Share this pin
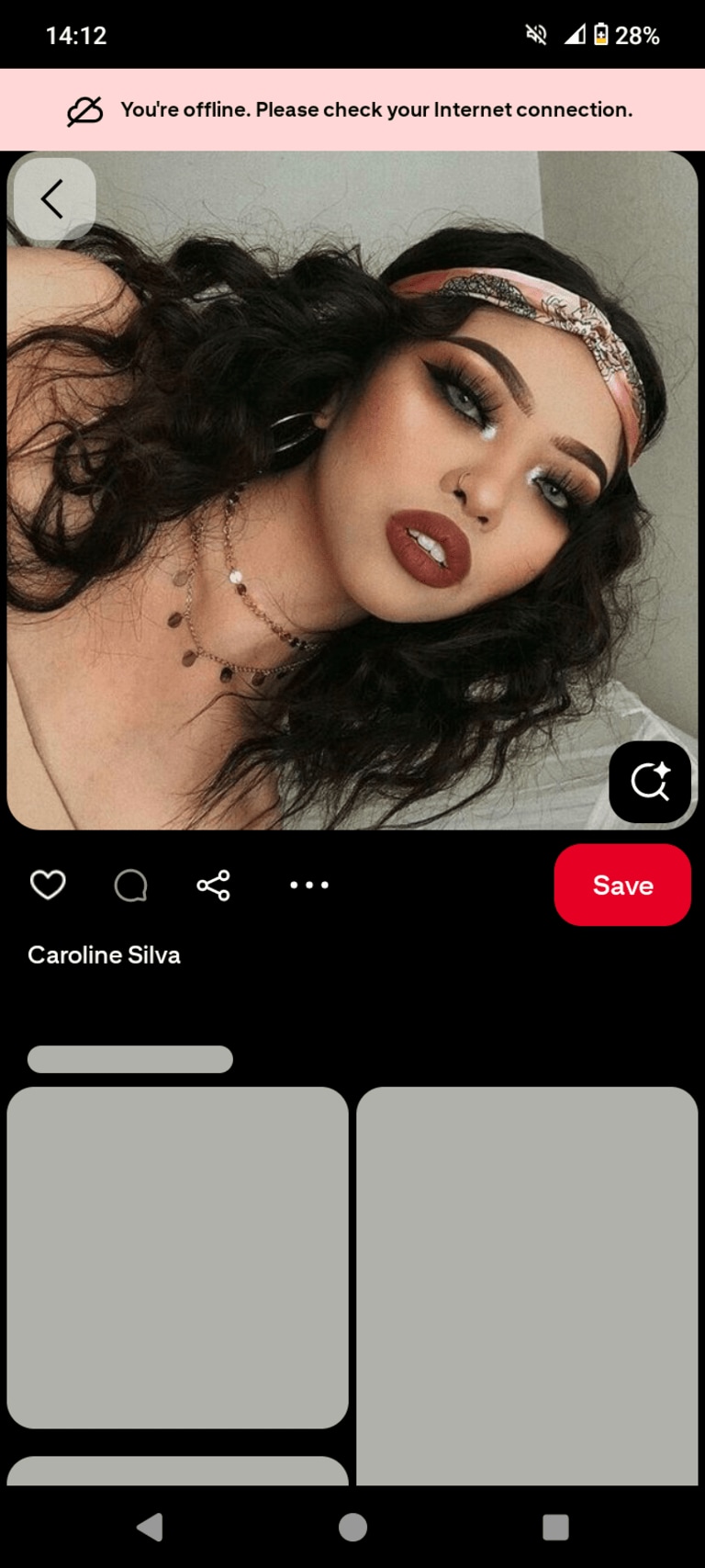 pyautogui.click(x=213, y=886)
